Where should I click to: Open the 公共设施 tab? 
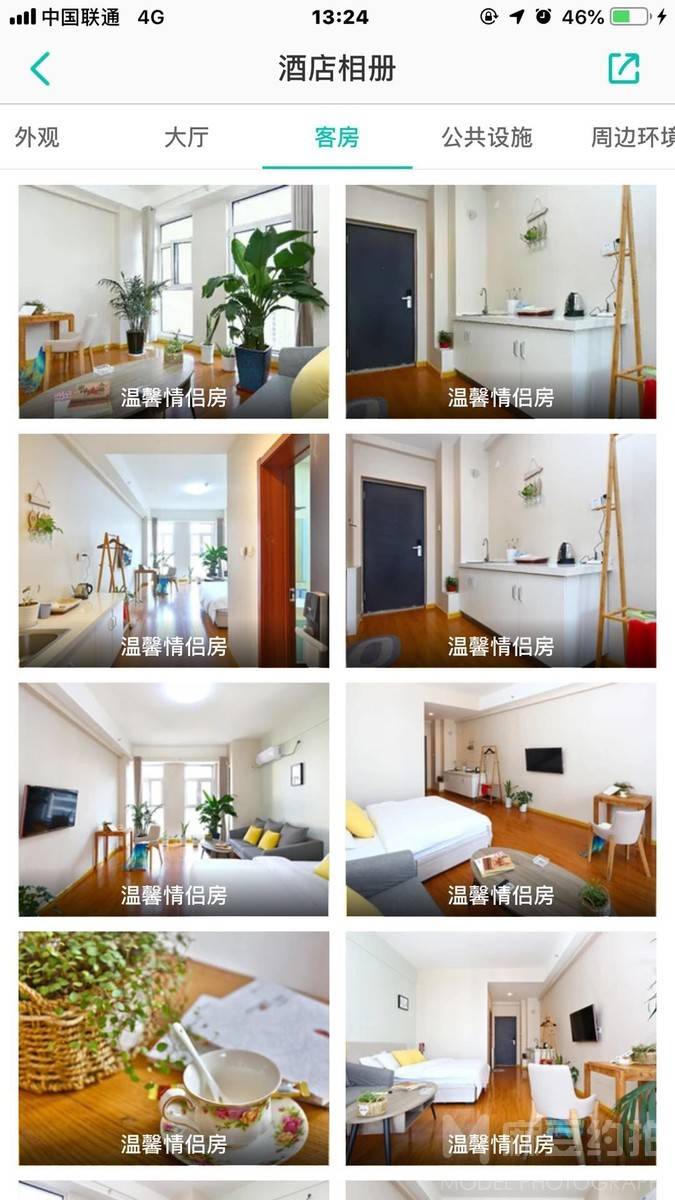pyautogui.click(x=487, y=137)
